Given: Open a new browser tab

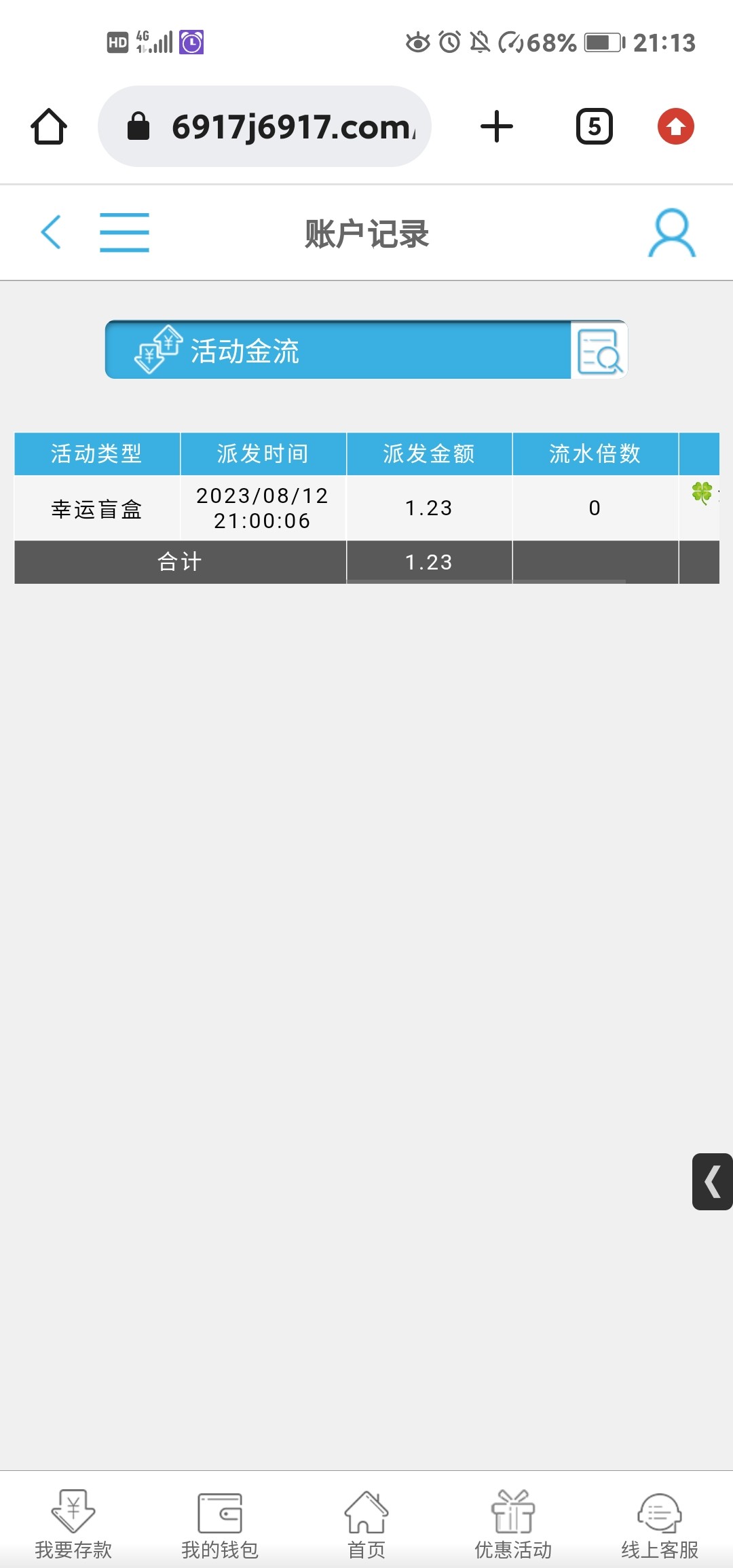Looking at the screenshot, I should point(497,127).
